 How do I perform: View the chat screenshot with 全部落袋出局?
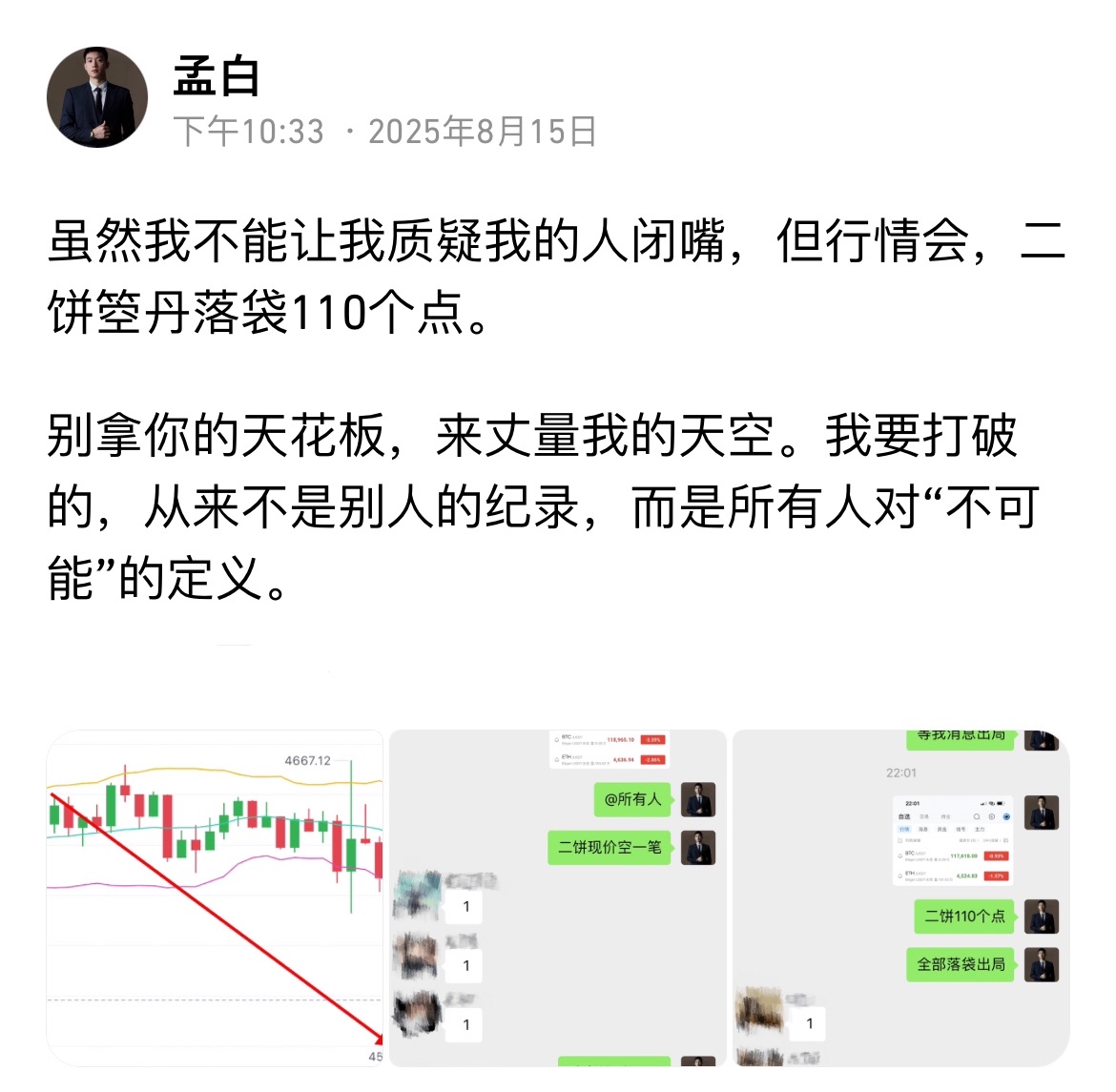point(900,897)
